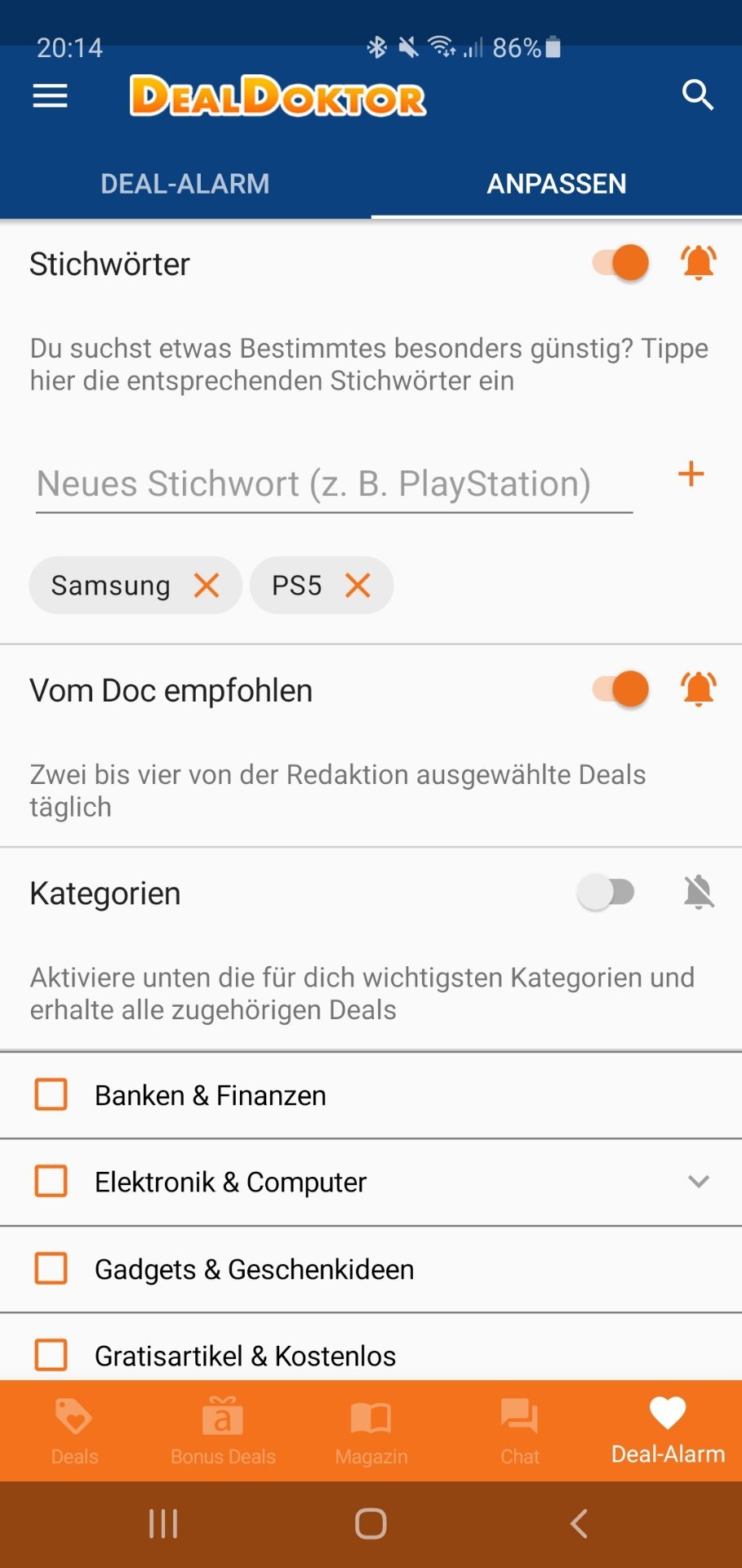Focus the Neues Stichwort input field
The height and width of the screenshot is (1568, 742).
334,484
